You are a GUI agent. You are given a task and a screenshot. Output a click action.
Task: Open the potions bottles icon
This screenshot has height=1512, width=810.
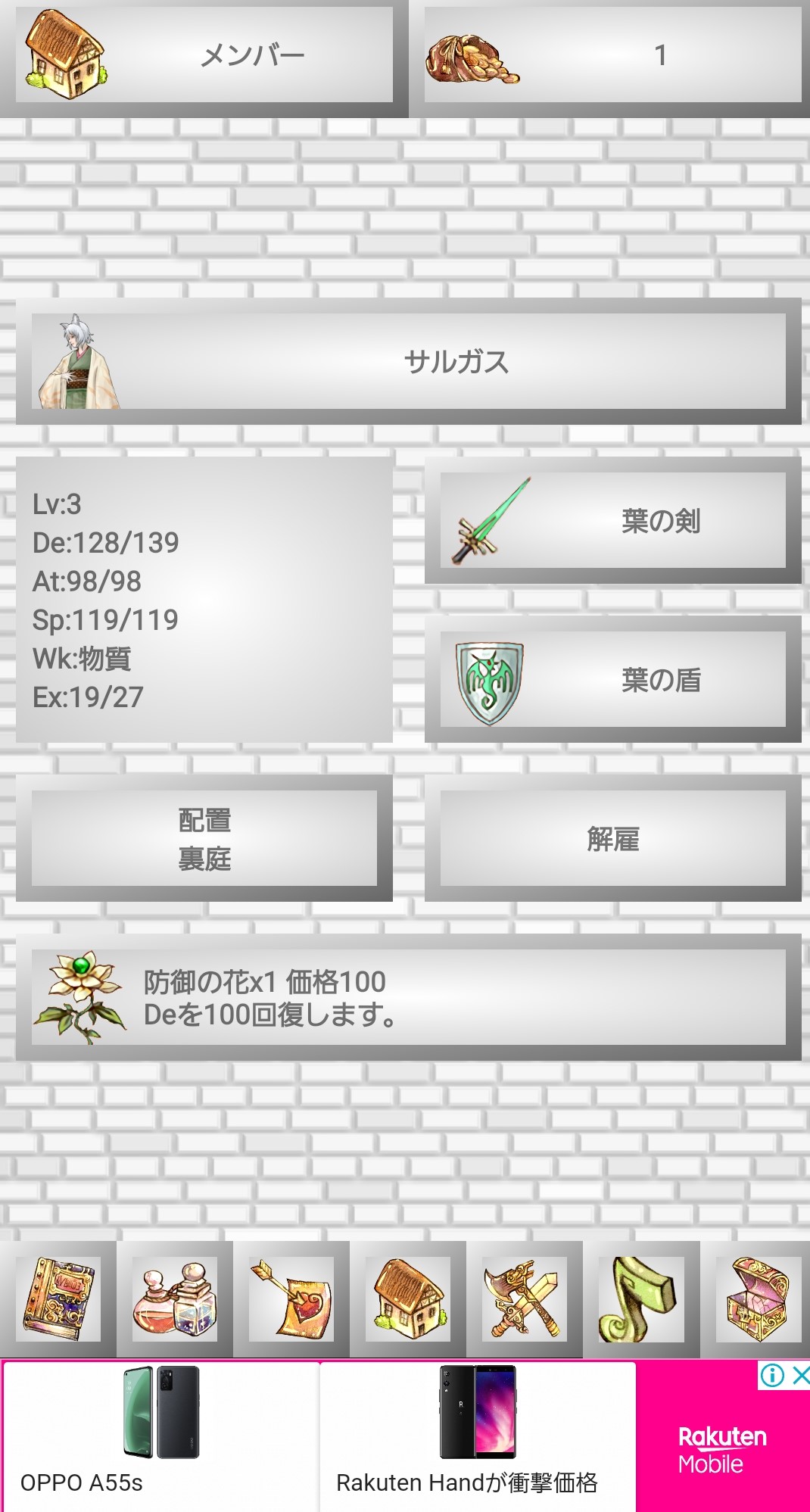(175, 1299)
